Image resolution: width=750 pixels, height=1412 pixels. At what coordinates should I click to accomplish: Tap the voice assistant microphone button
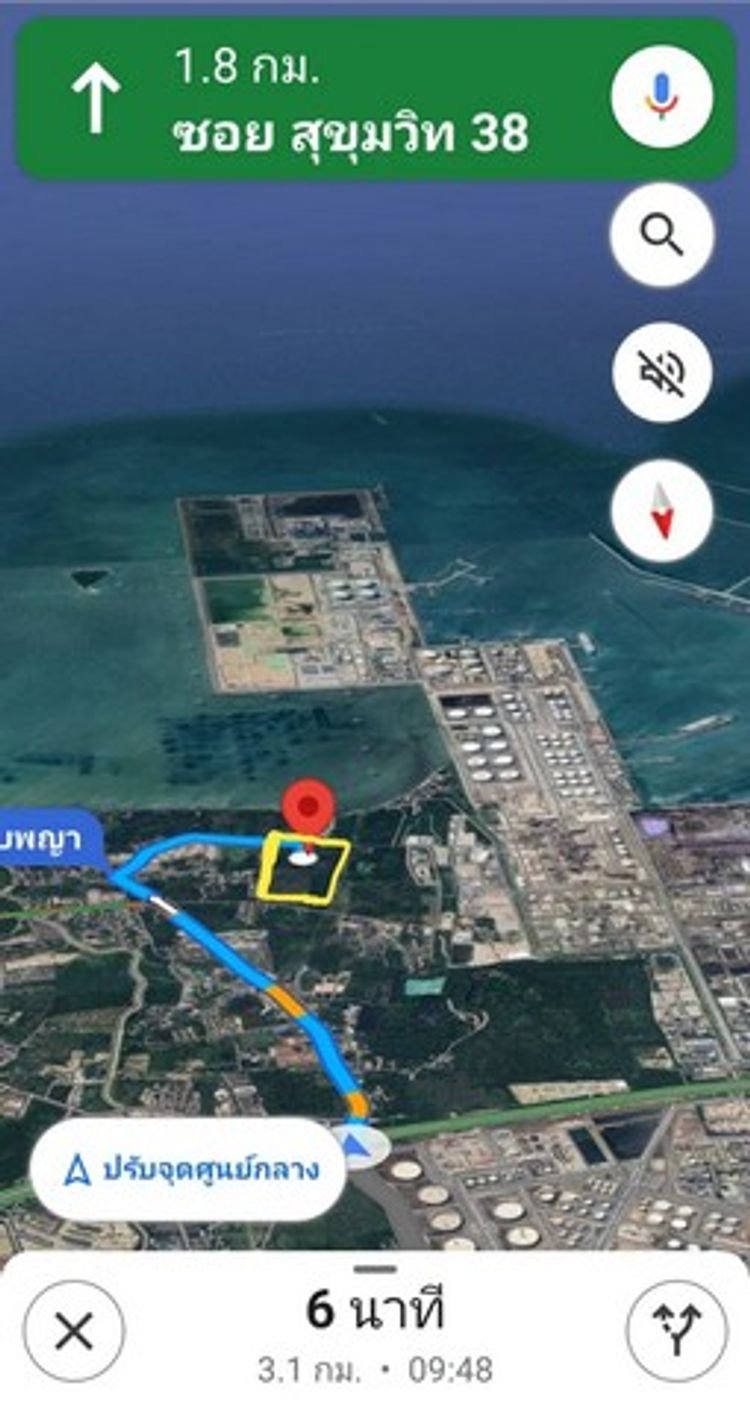[661, 97]
